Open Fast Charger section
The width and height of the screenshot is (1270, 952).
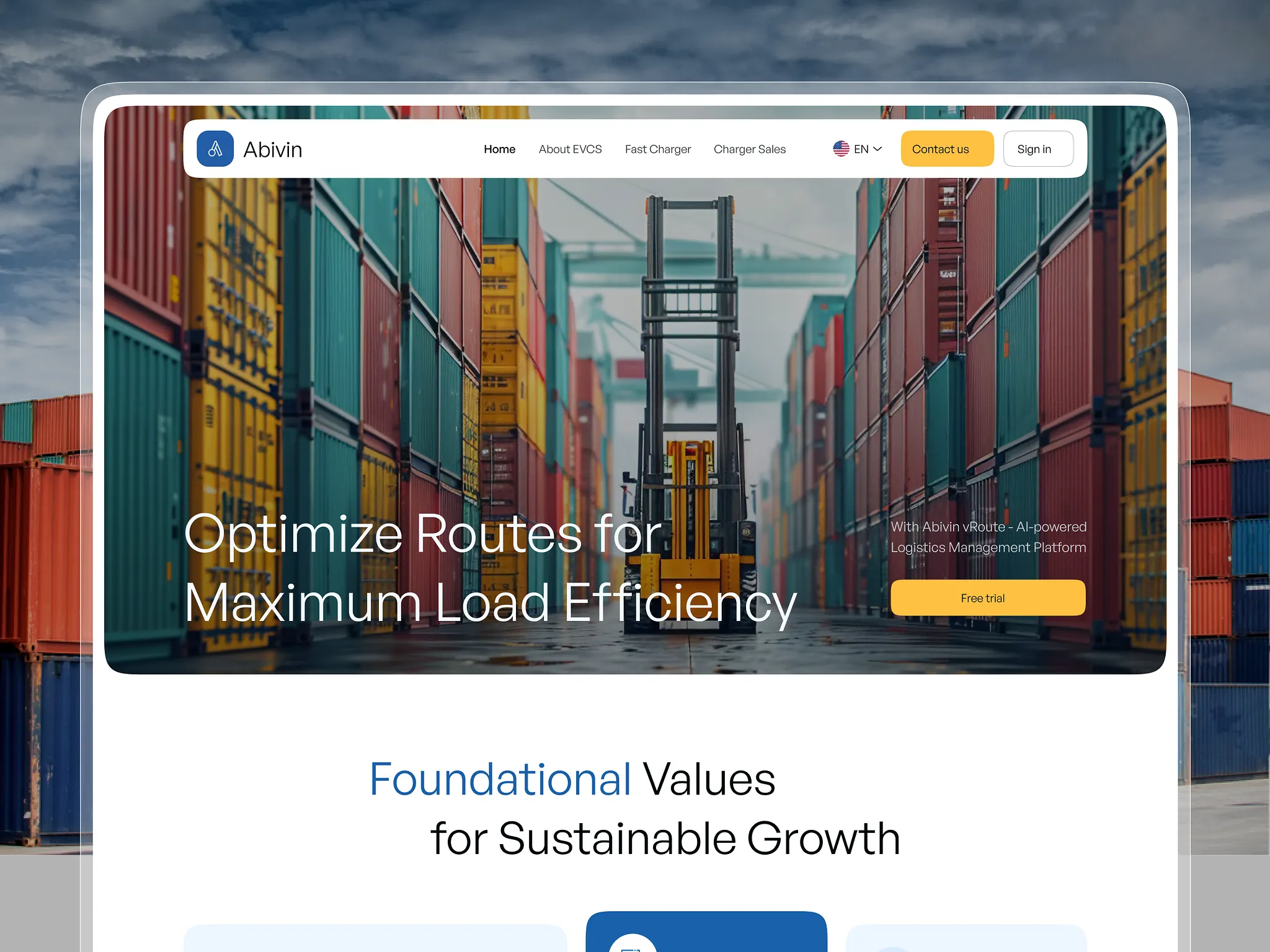(x=657, y=149)
